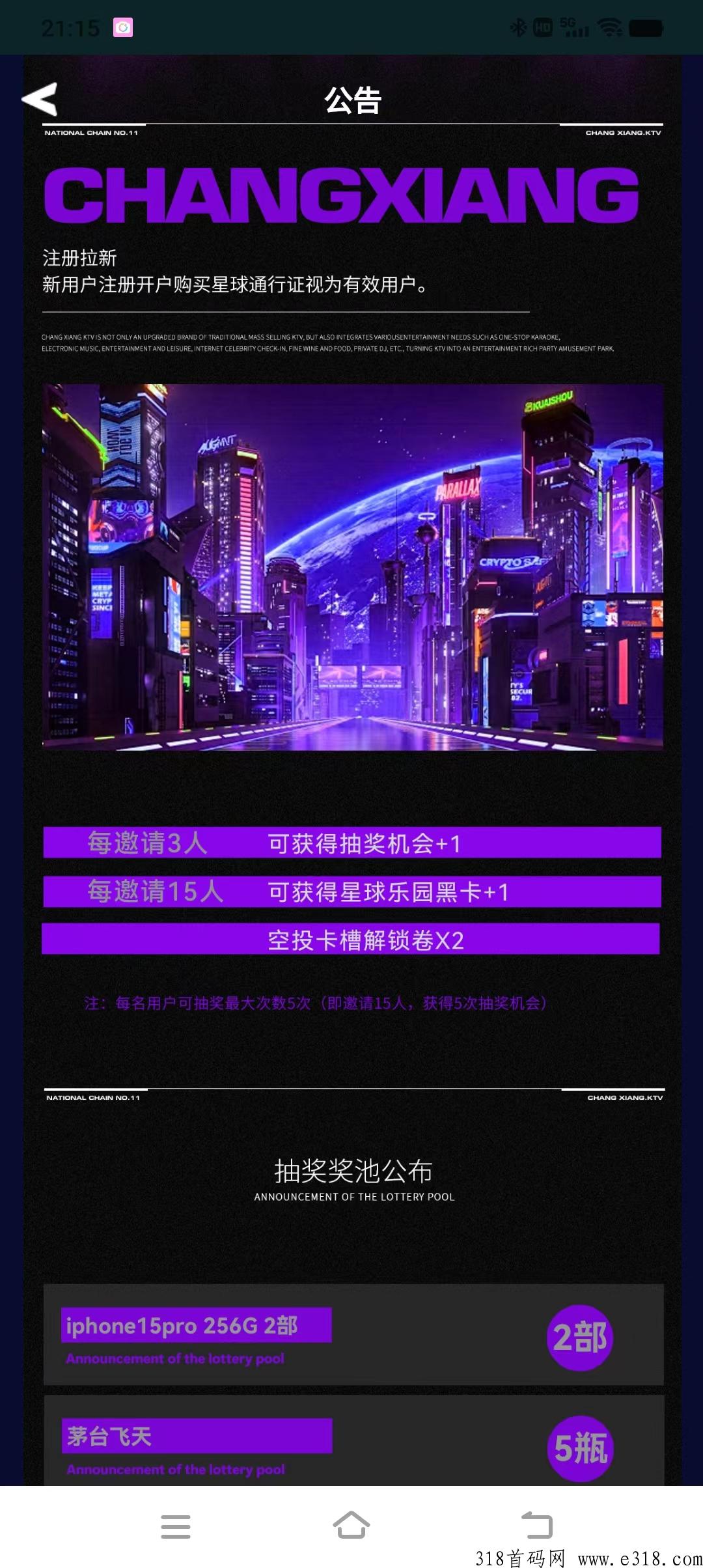
Task: Go to the system home screen
Action: click(x=351, y=1525)
